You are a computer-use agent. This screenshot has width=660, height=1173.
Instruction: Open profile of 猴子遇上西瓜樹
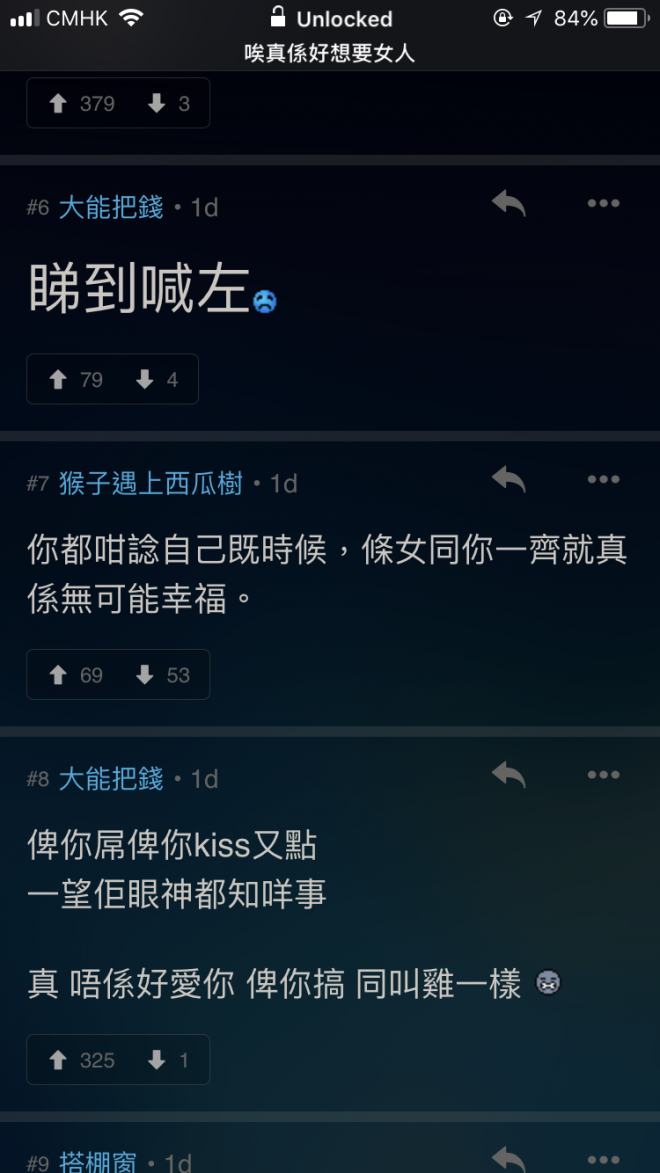(x=150, y=484)
